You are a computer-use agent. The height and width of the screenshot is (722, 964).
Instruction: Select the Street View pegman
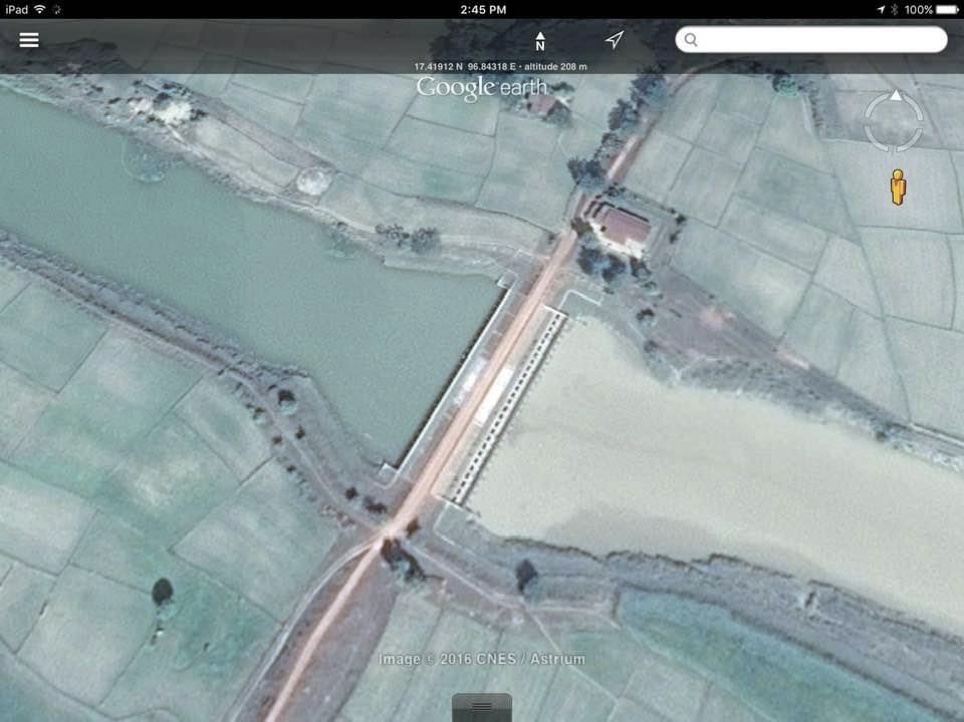tap(898, 187)
